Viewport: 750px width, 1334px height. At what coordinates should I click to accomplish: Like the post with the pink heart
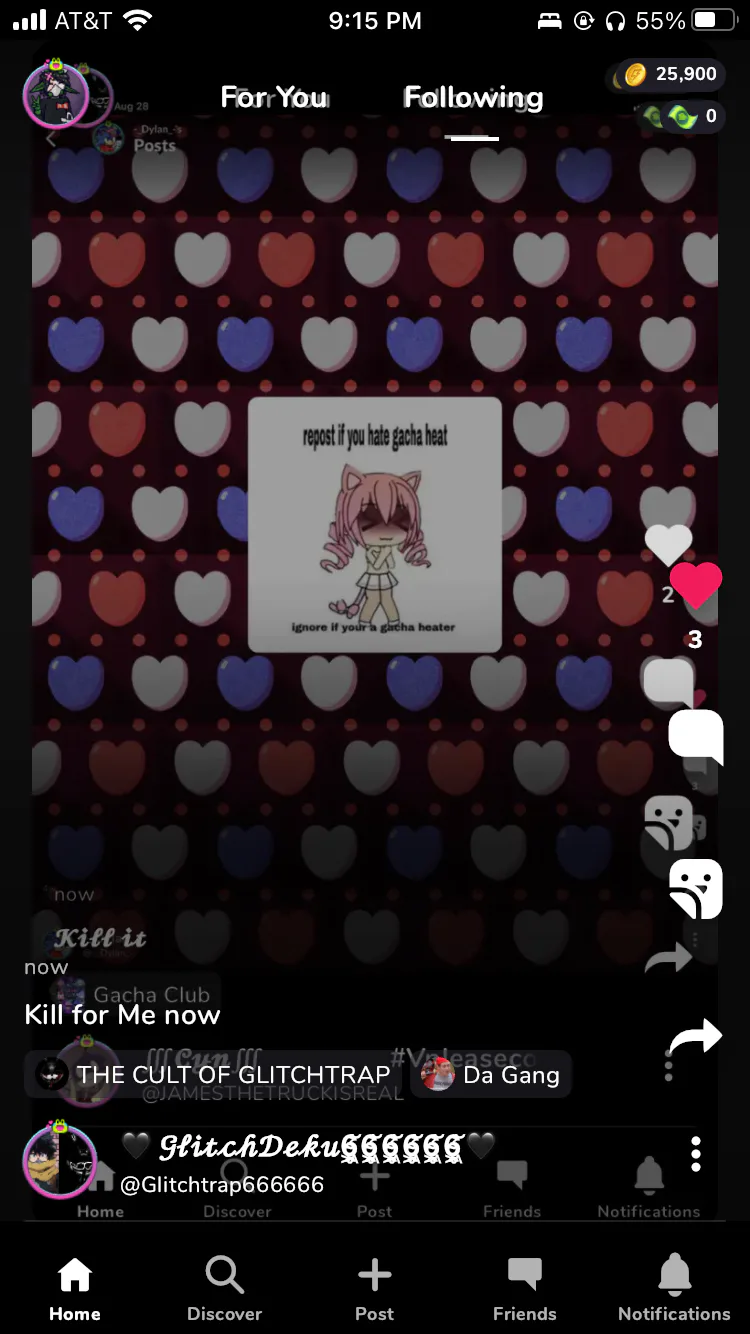(696, 585)
